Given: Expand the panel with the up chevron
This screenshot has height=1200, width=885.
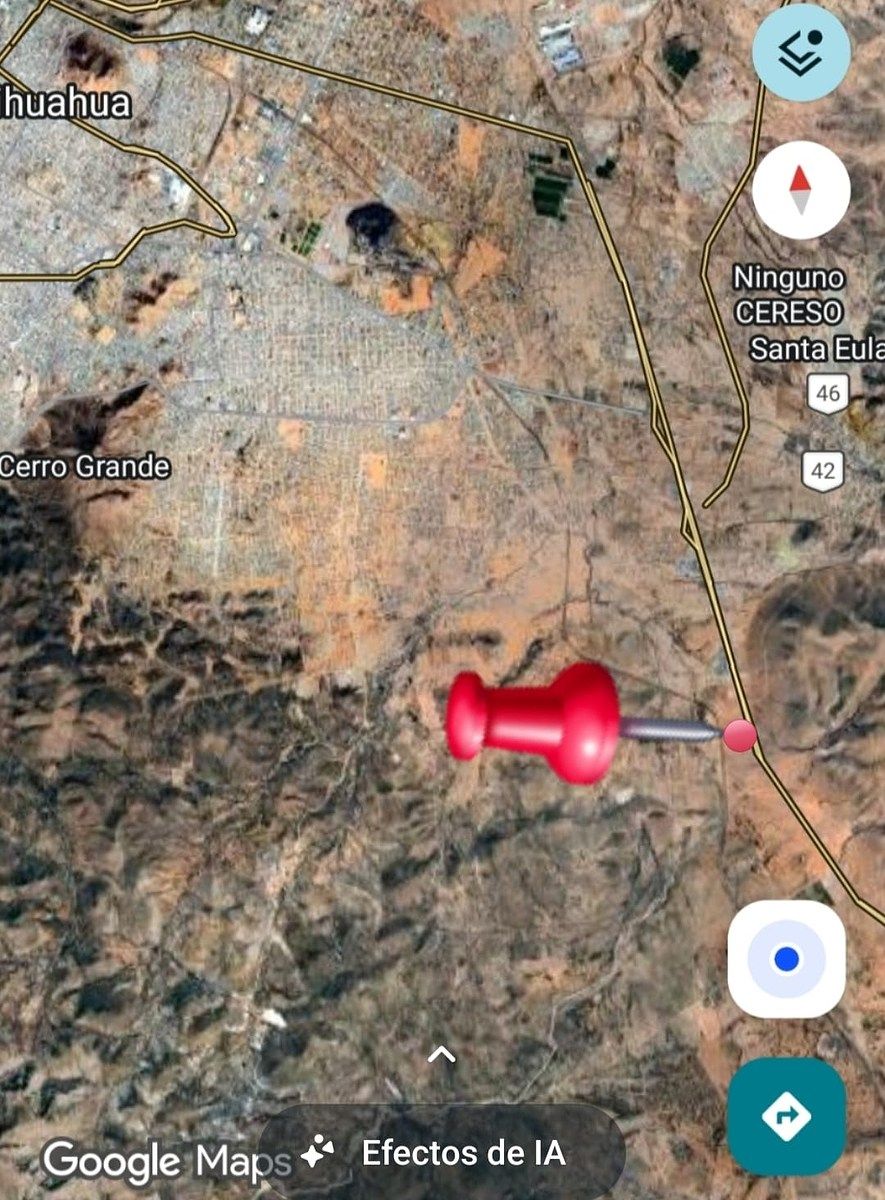Looking at the screenshot, I should point(442,1054).
